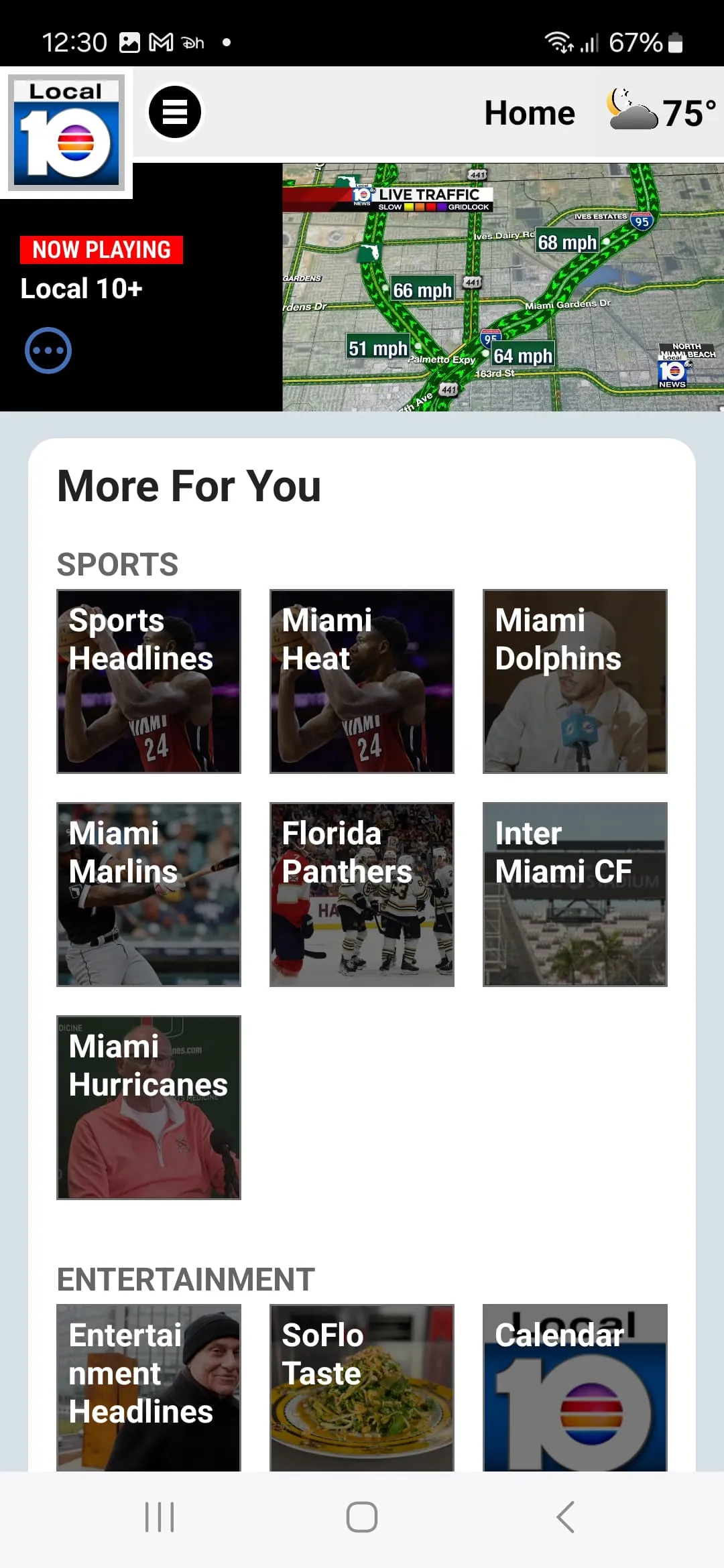Tap the Local 10 station logo
Viewport: 724px width, 1568px height.
click(64, 131)
